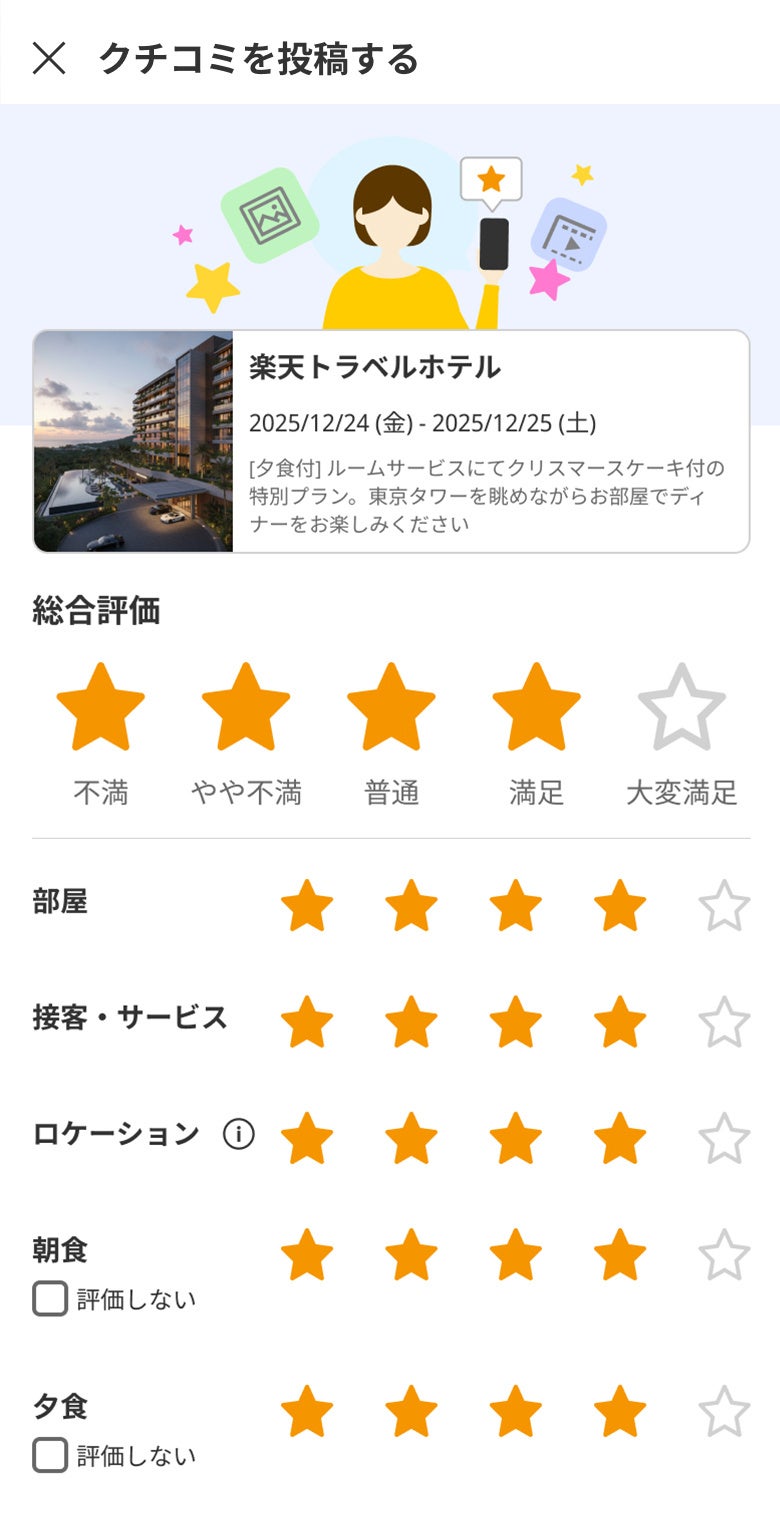The height and width of the screenshot is (1513, 780).
Task: Close the クチコミを投稿する screen
Action: coord(49,59)
